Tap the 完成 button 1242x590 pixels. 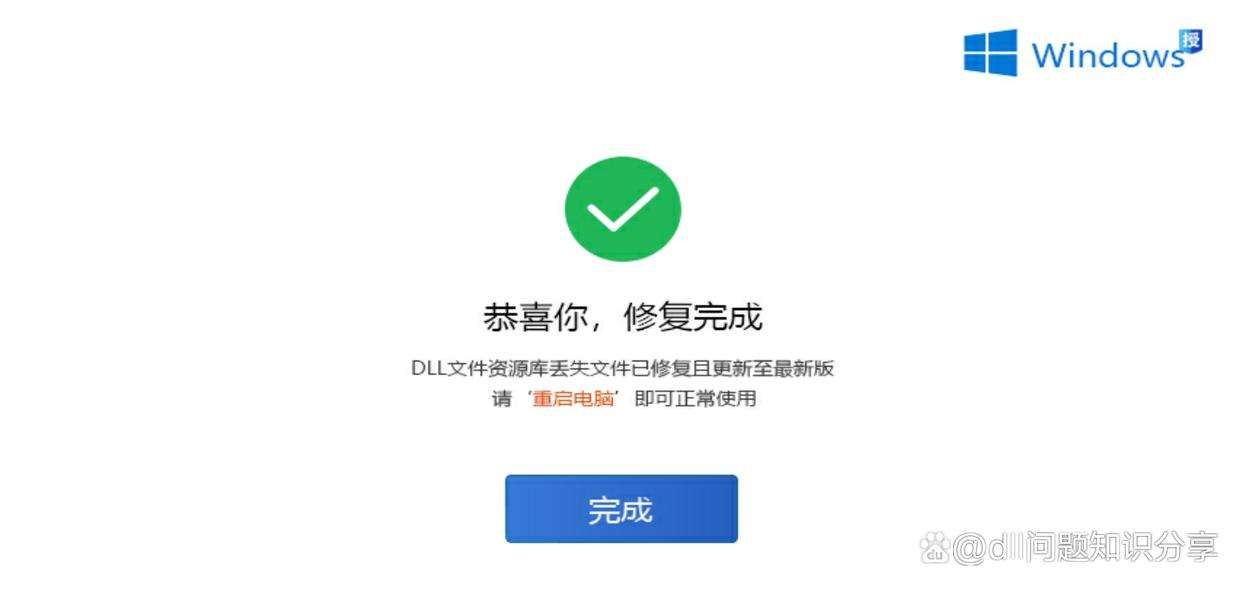click(621, 509)
